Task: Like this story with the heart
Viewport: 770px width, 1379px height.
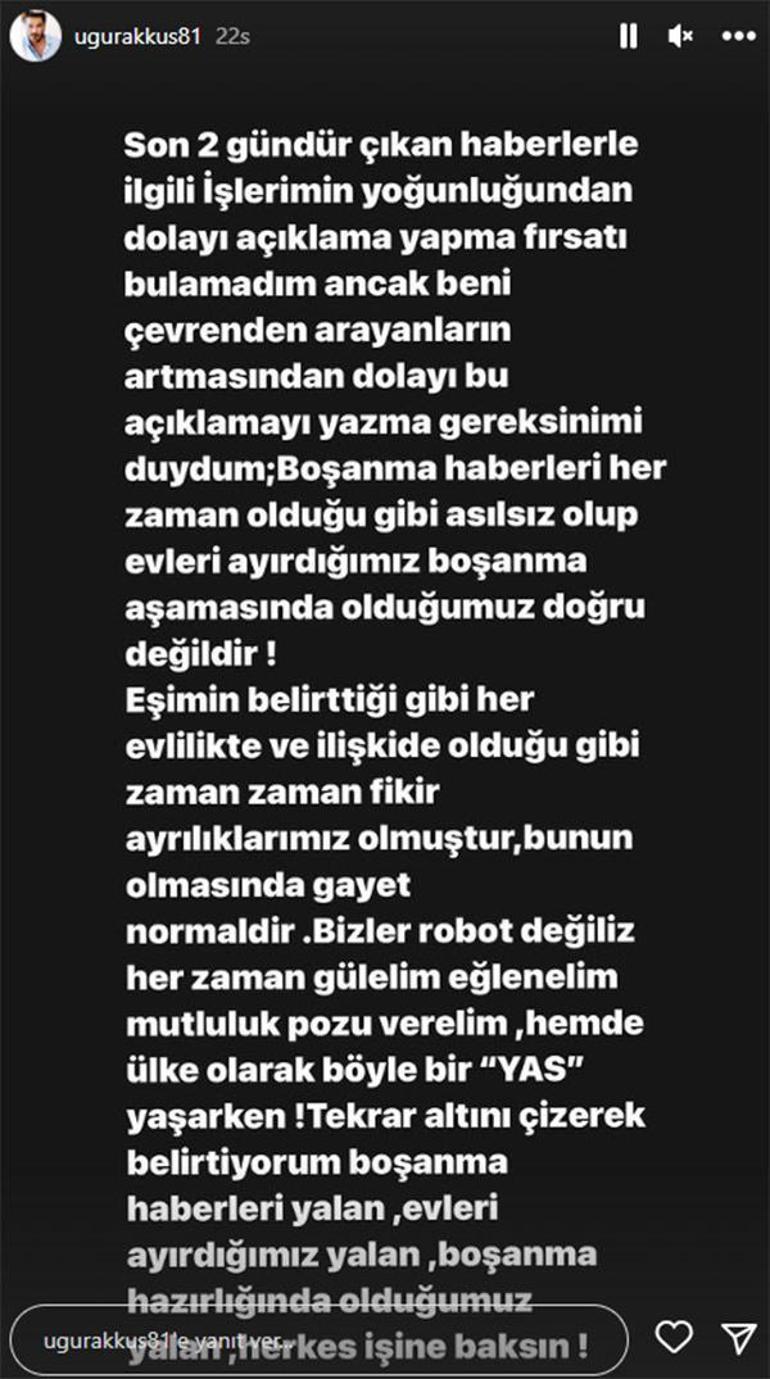Action: pyautogui.click(x=674, y=1337)
